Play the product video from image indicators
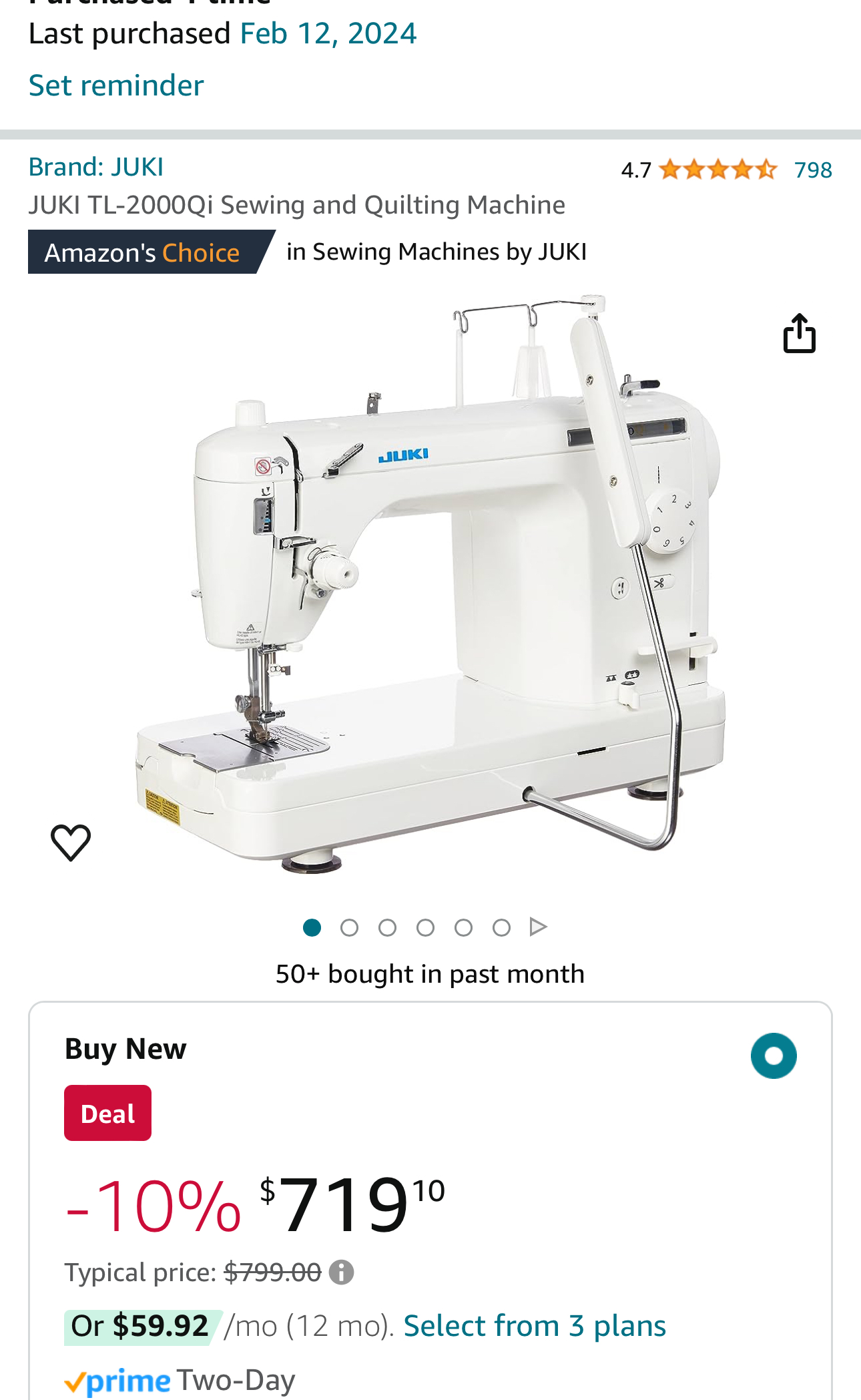The height and width of the screenshot is (1400, 861). click(x=538, y=927)
